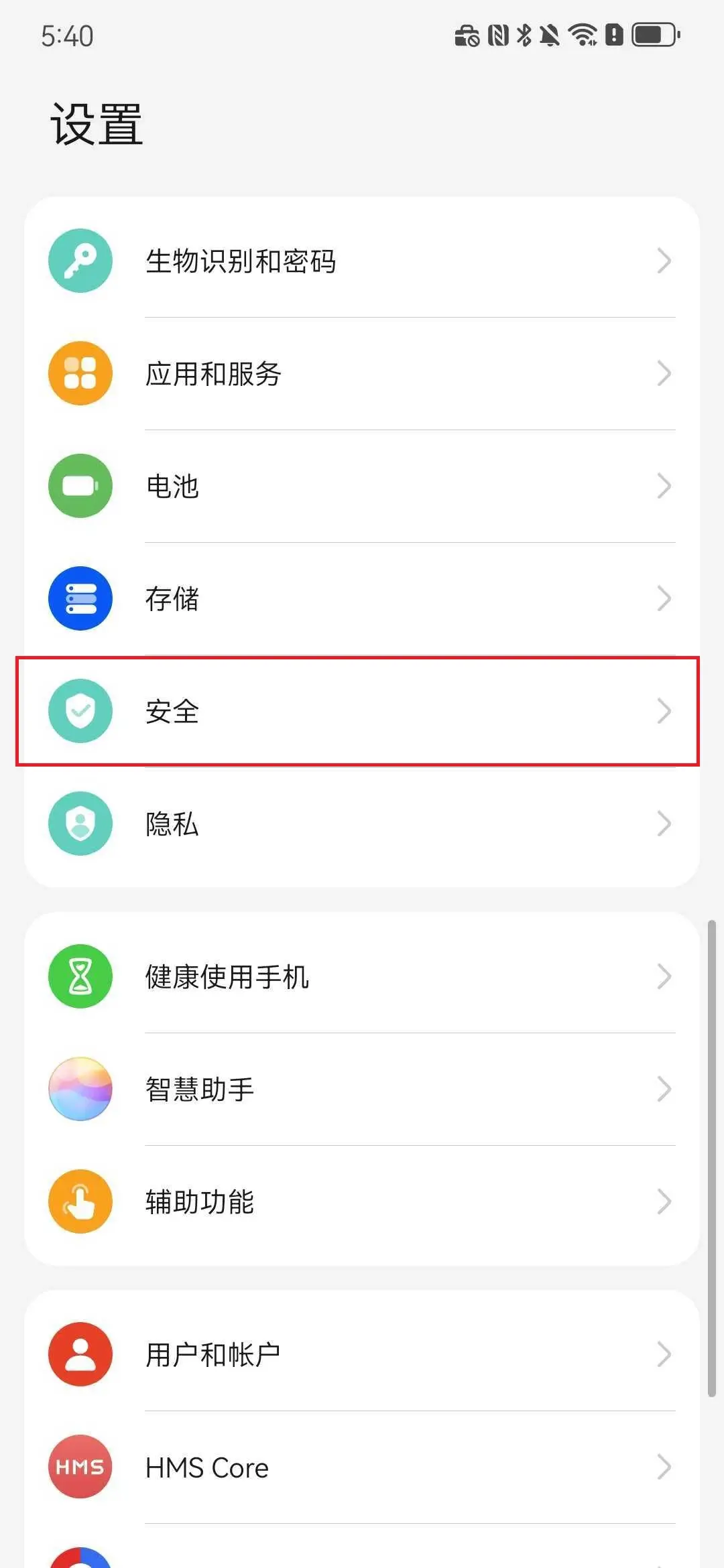Open 隐私 via its right chevron
Viewport: 724px width, 1568px height.
pyautogui.click(x=664, y=824)
